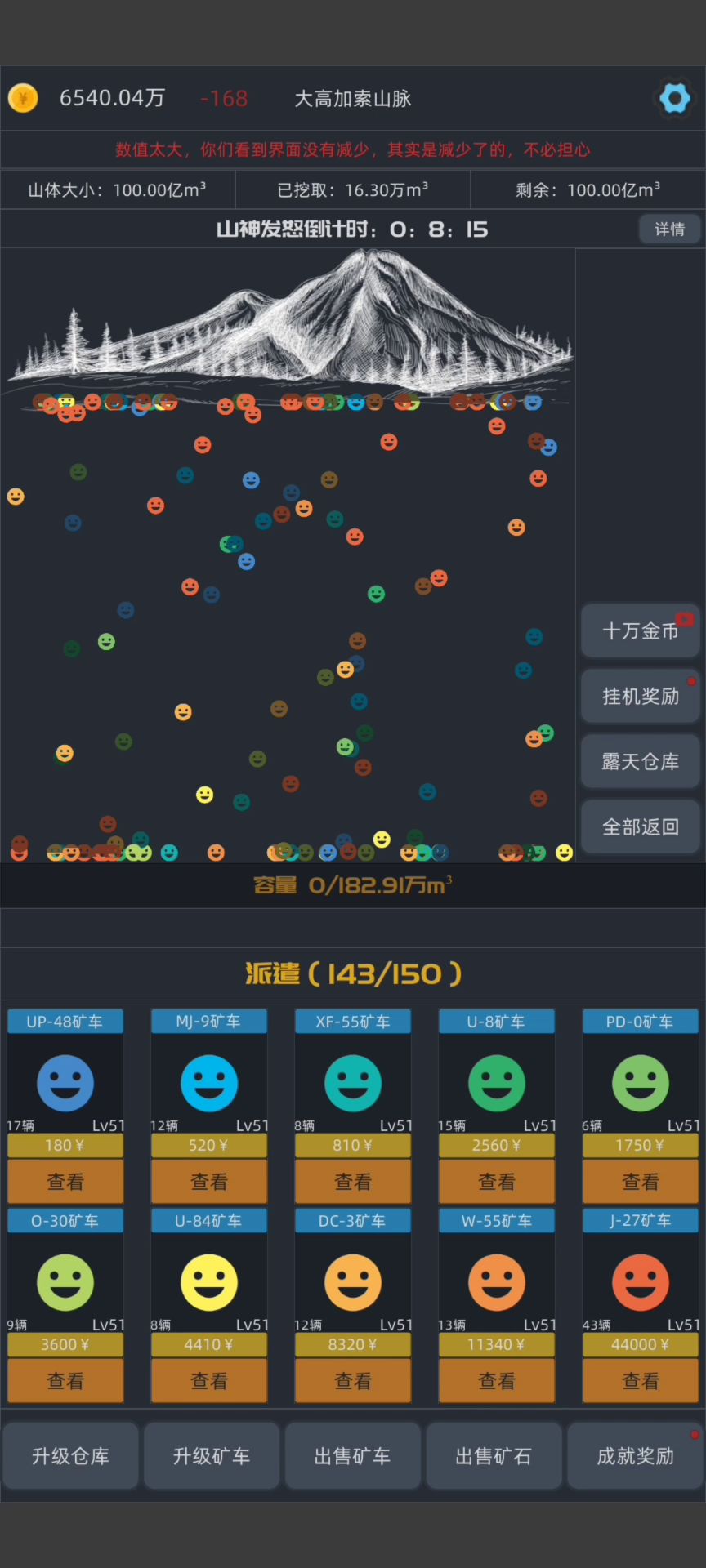Dispatch XF-55矿车 for 810￥
This screenshot has height=1568, width=706.
(352, 1146)
